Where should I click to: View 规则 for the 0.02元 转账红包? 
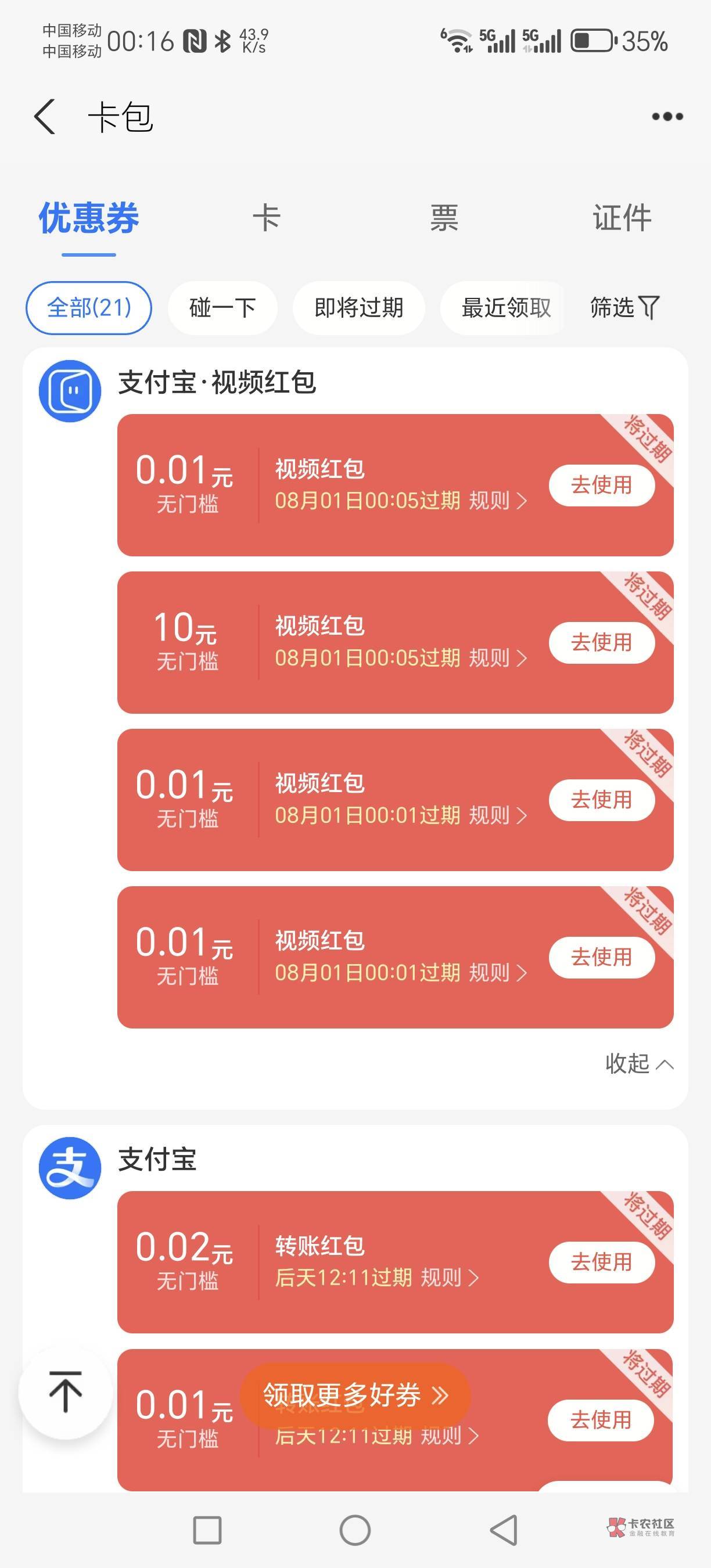[x=449, y=1278]
